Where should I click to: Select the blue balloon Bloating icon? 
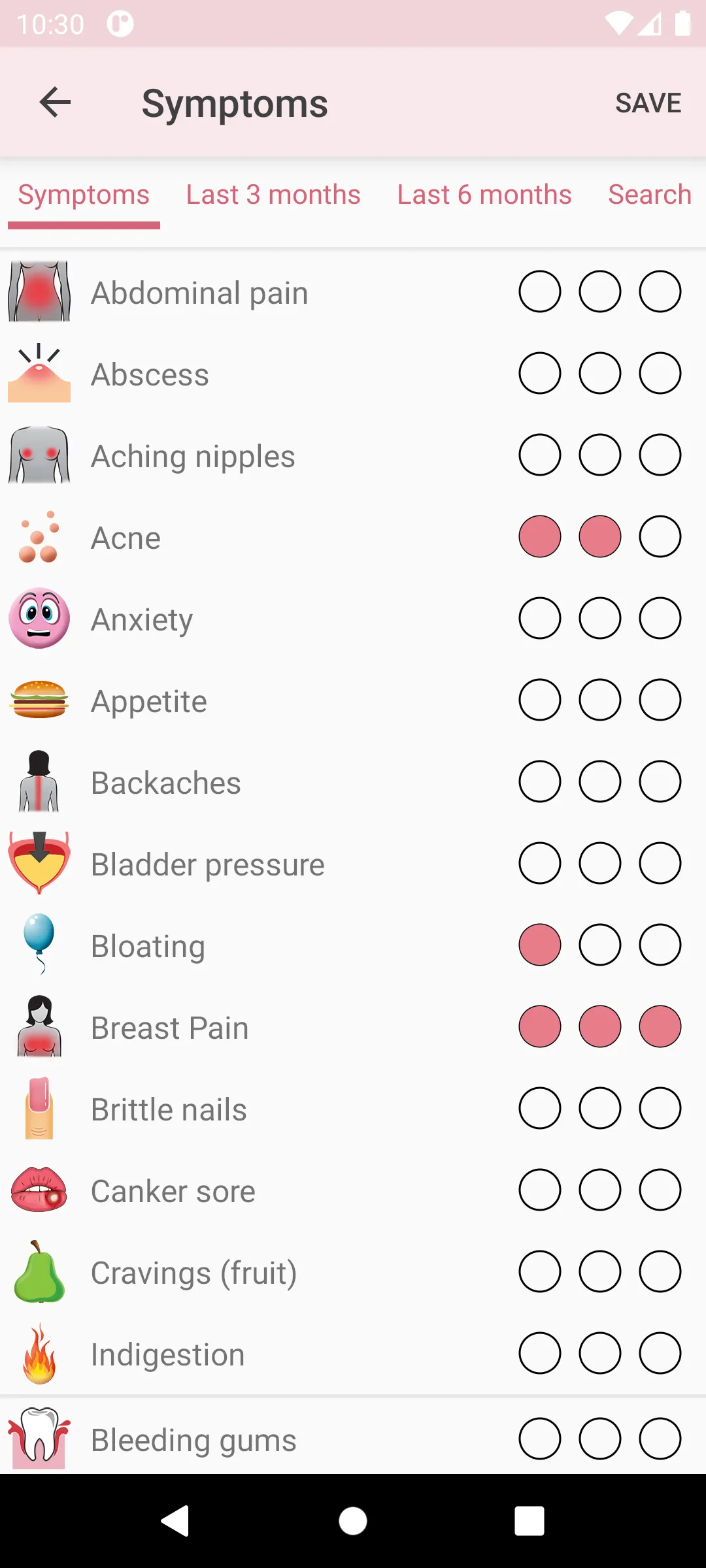click(39, 945)
